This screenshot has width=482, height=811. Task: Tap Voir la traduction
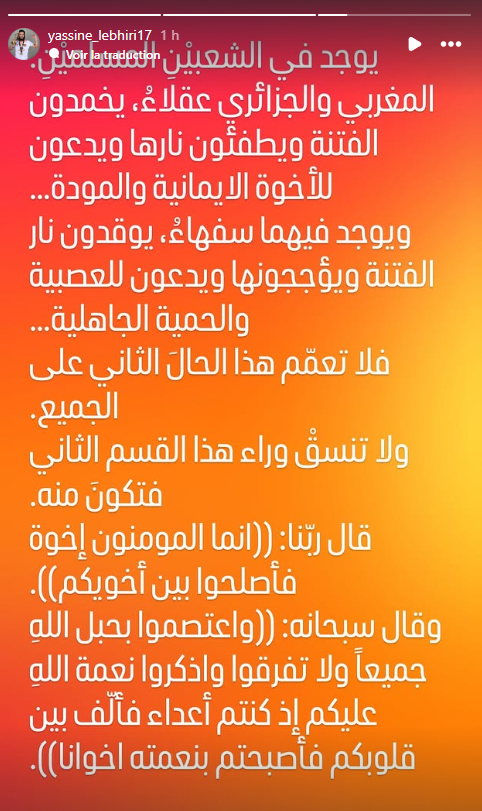[x=105, y=55]
